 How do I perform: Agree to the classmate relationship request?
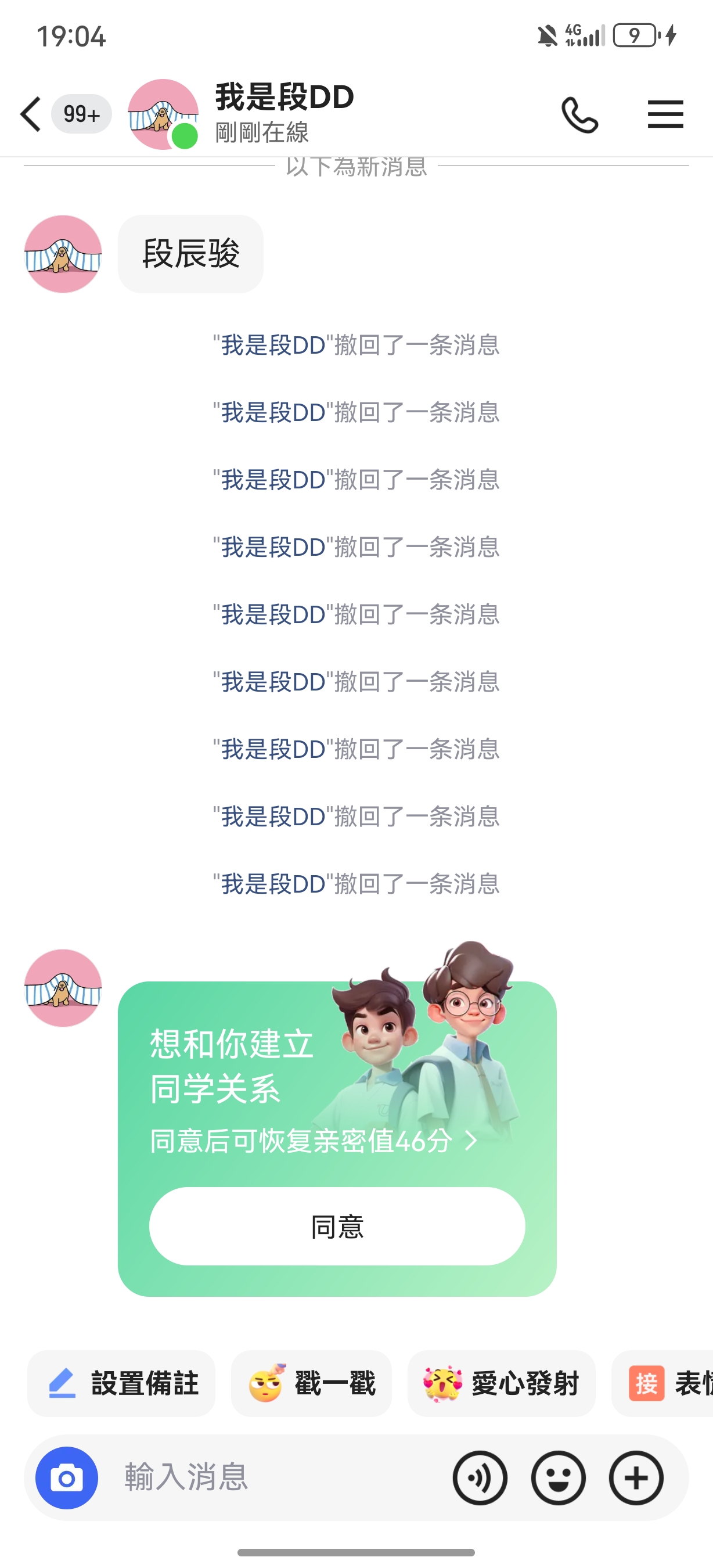(x=337, y=1226)
